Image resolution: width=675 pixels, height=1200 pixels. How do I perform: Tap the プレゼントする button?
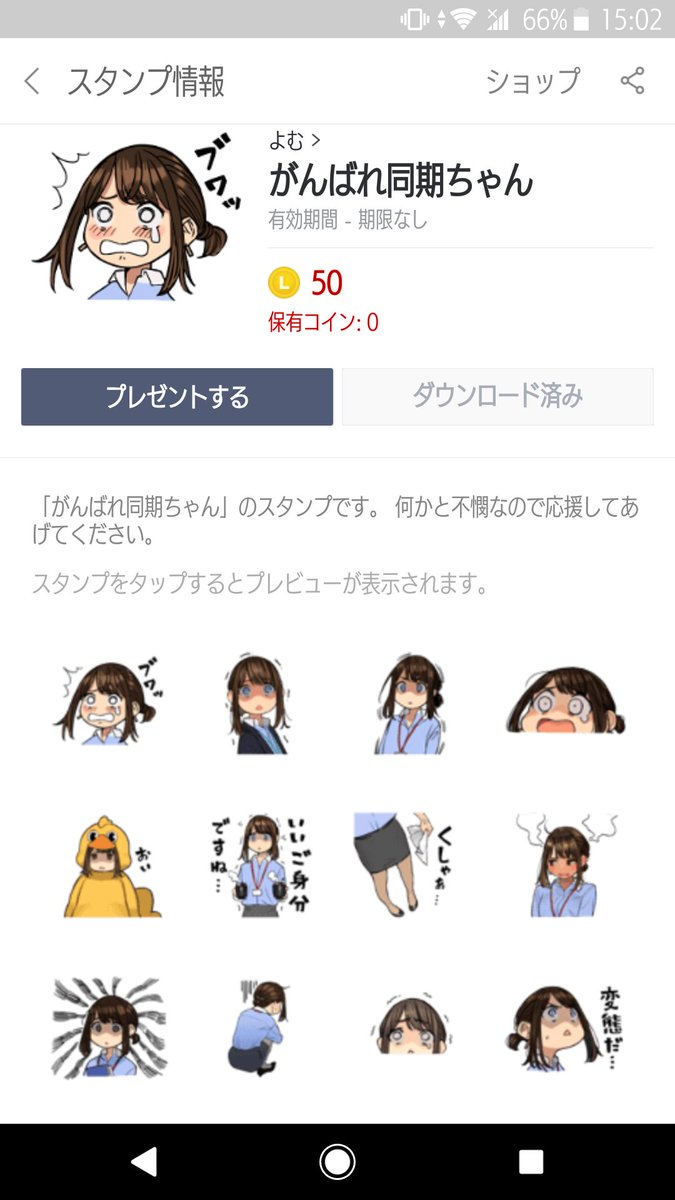(177, 397)
